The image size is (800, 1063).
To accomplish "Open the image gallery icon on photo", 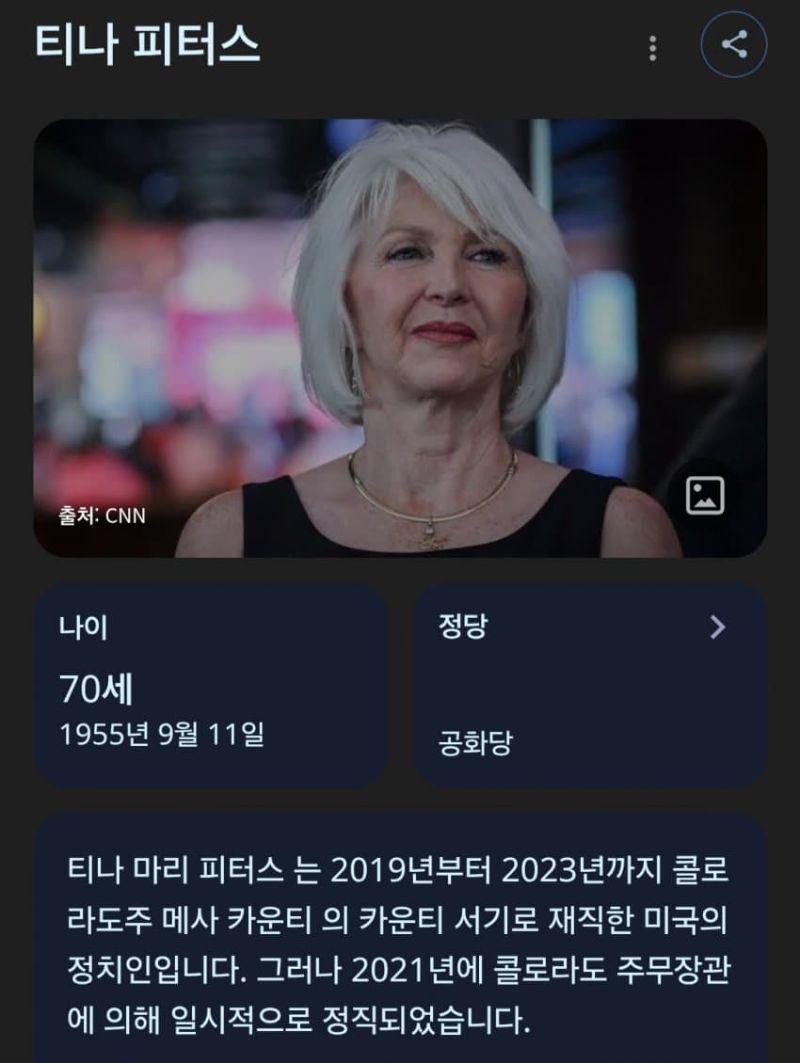I will point(705,495).
